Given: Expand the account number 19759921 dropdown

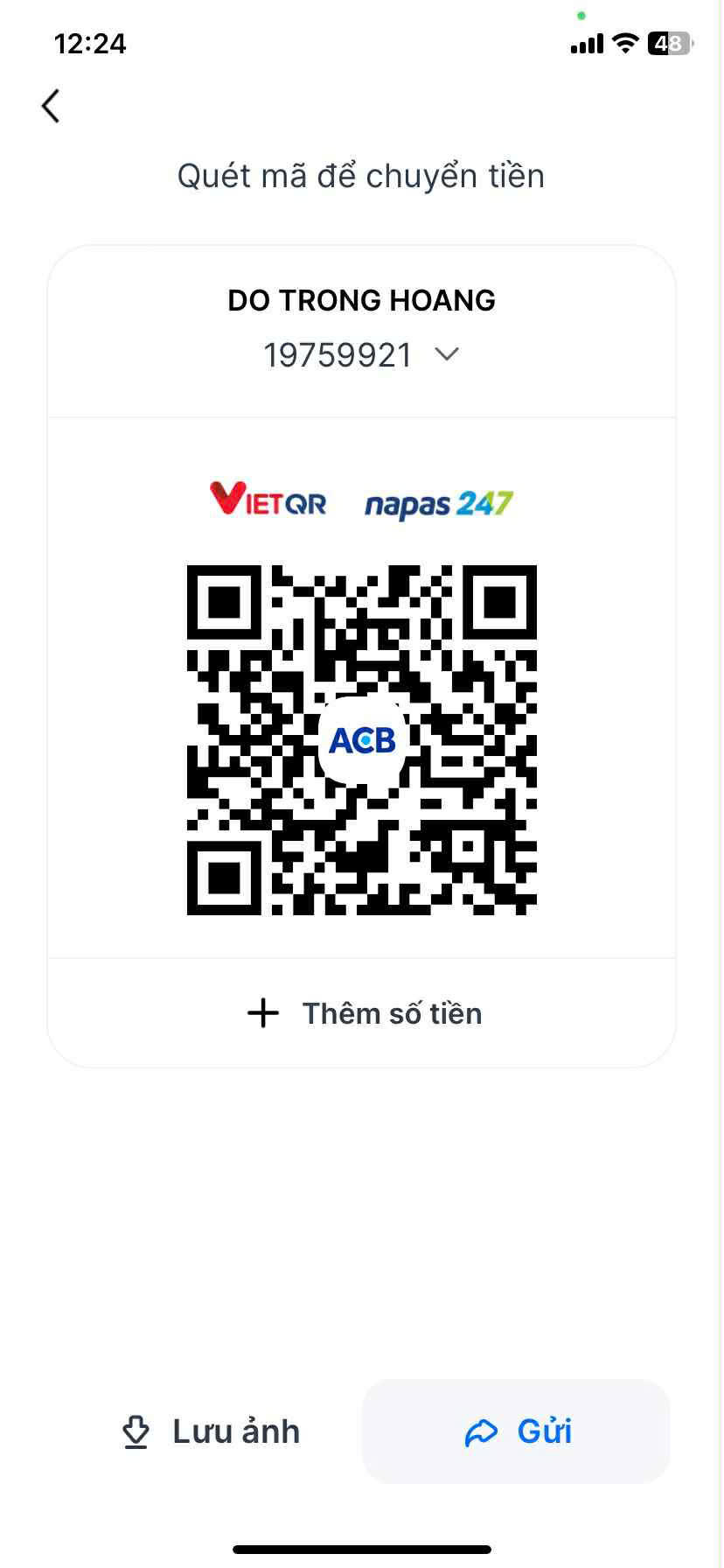Looking at the screenshot, I should [x=446, y=354].
